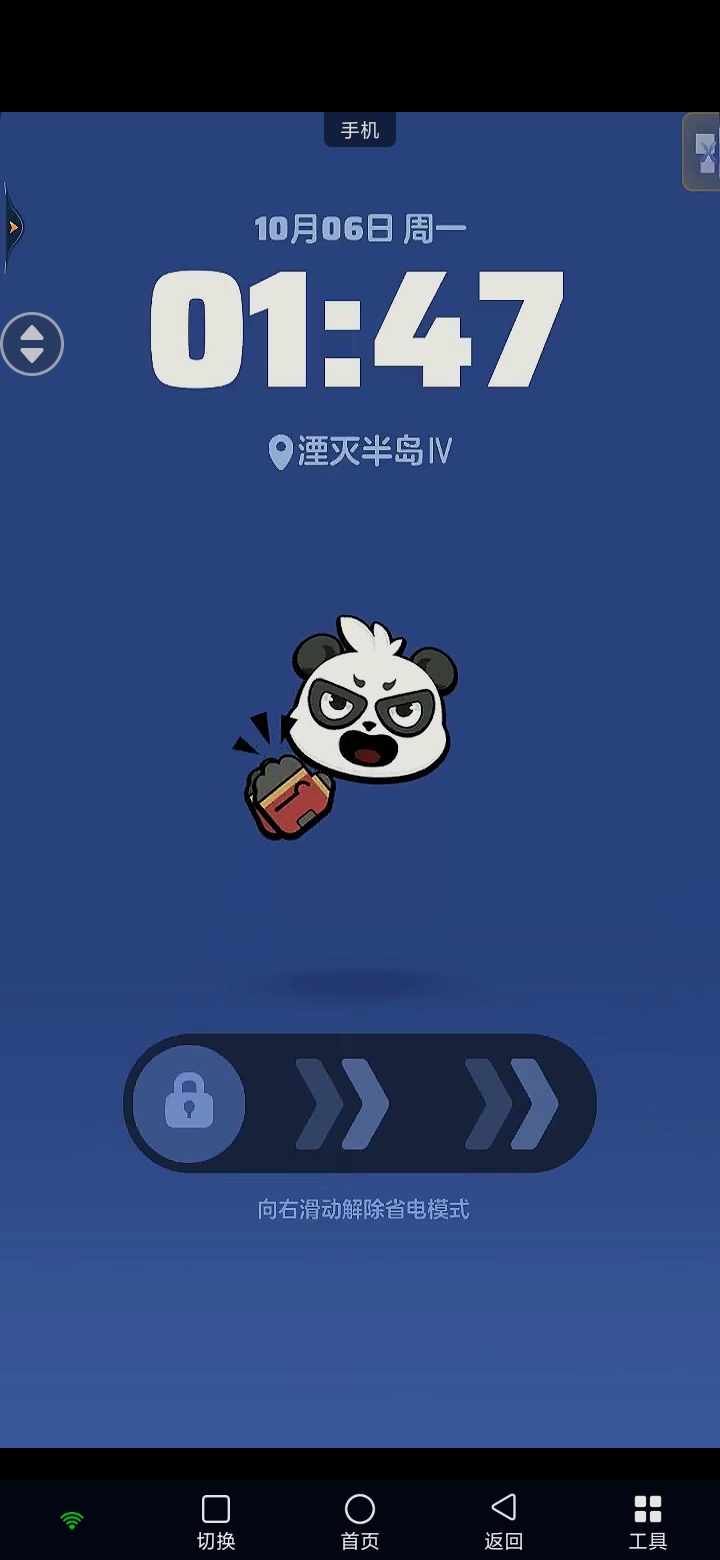Expand the side panel arrow on the left edge
Screen dimensions: 720x1560
[12, 228]
